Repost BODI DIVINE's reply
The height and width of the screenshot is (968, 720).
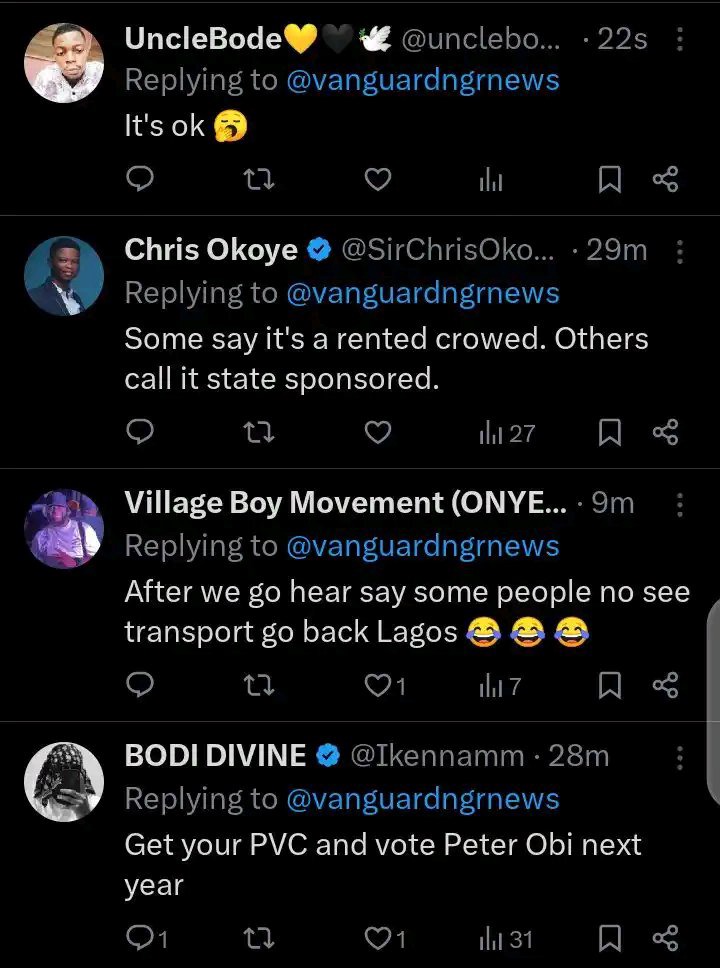[x=260, y=939]
